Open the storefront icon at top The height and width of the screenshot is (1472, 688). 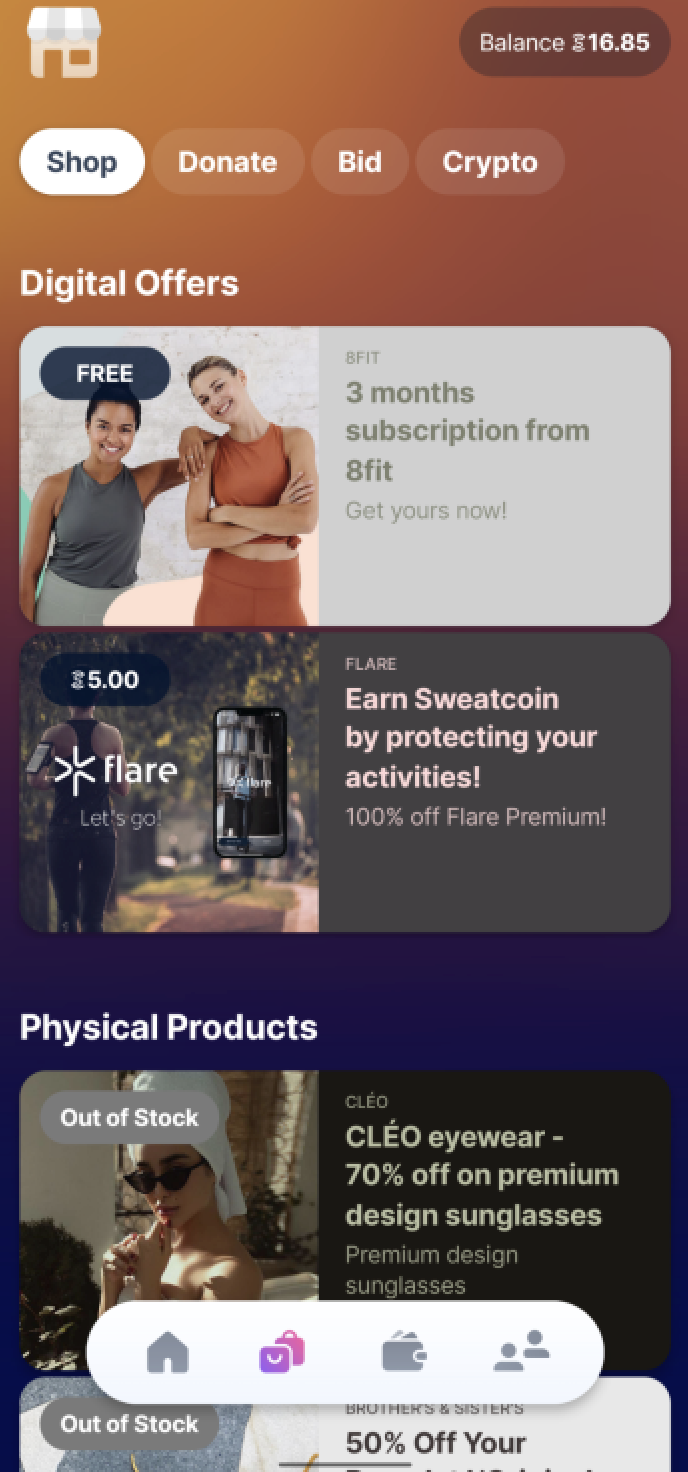(x=64, y=43)
